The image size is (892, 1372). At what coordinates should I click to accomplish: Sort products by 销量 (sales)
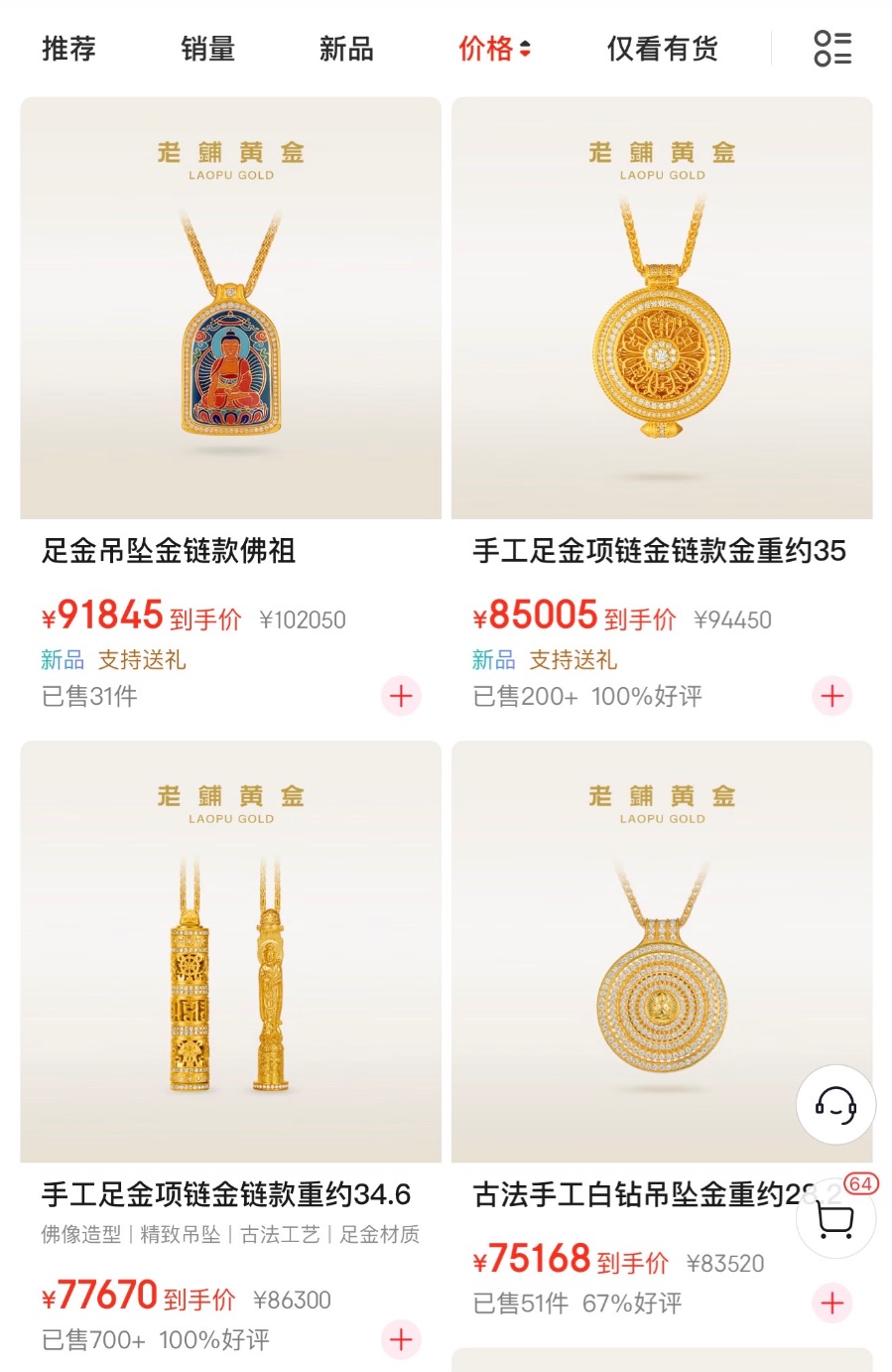click(x=207, y=49)
